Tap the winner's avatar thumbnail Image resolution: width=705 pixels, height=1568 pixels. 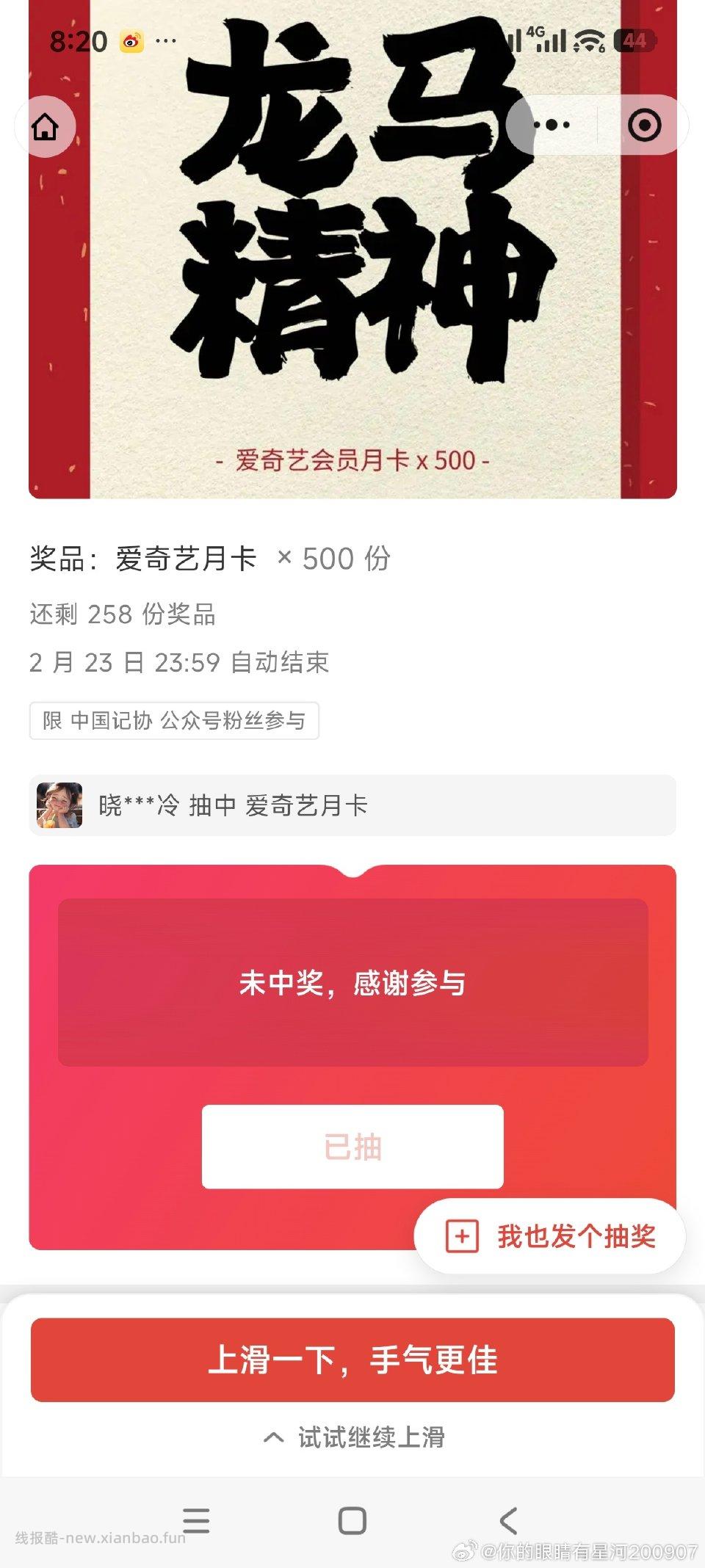pyautogui.click(x=62, y=805)
